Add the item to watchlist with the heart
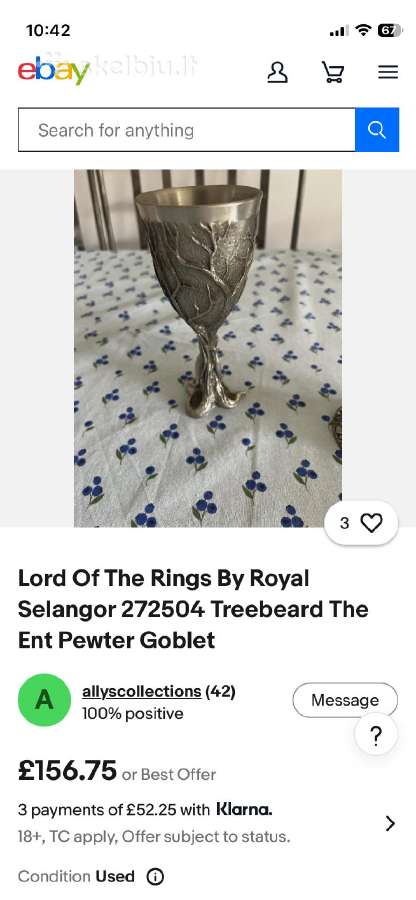This screenshot has height=900, width=416. (x=361, y=523)
